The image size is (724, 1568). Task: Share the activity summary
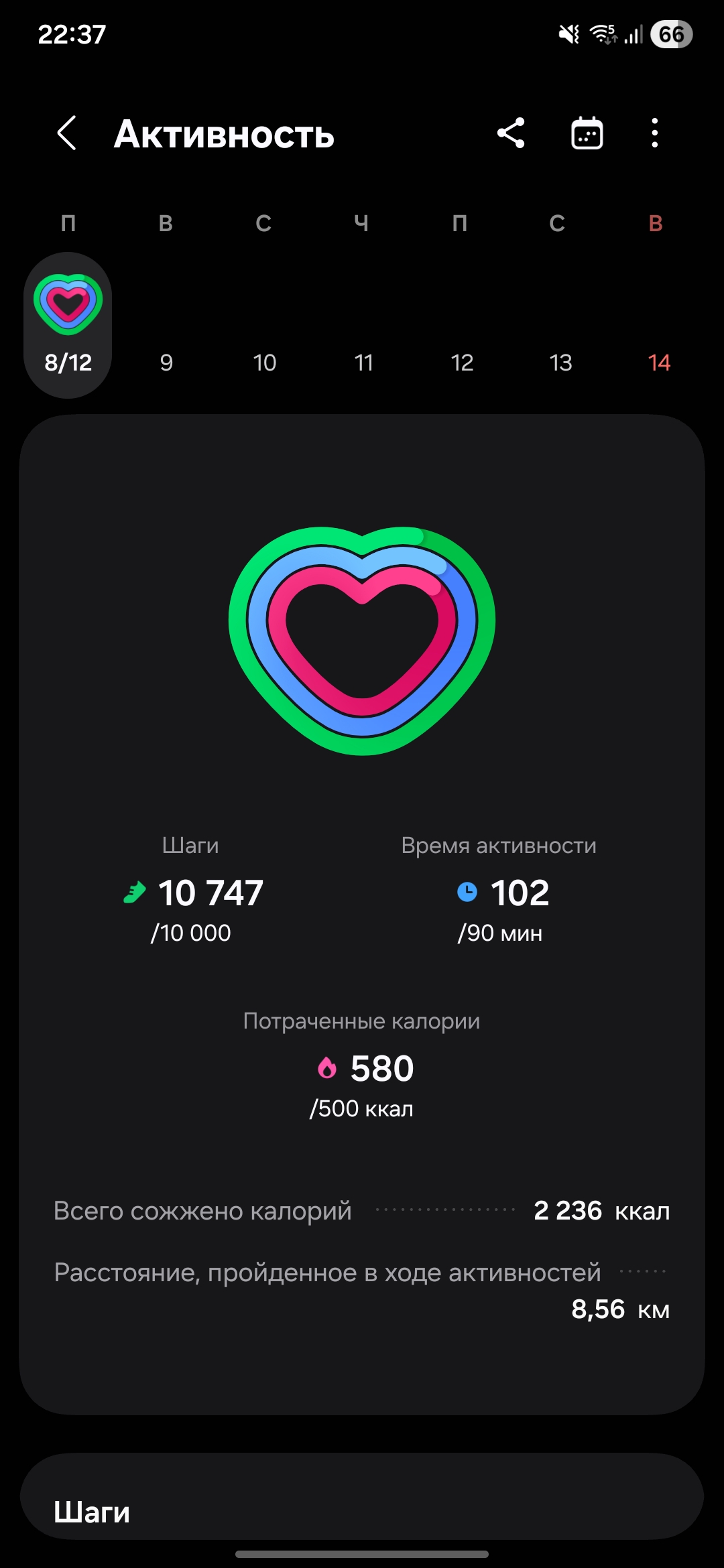pyautogui.click(x=511, y=133)
